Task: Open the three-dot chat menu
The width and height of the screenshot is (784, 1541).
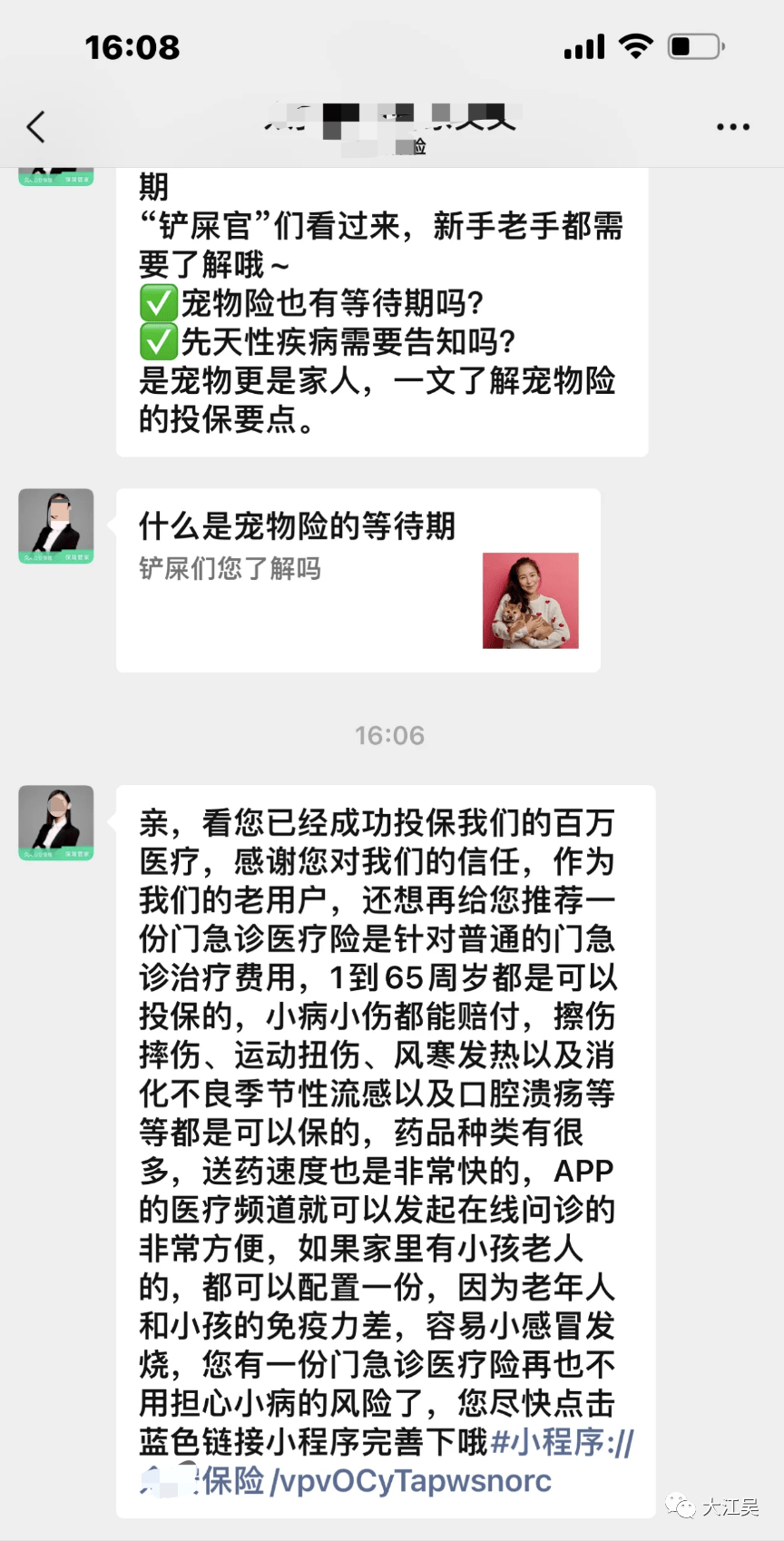Action: click(732, 127)
